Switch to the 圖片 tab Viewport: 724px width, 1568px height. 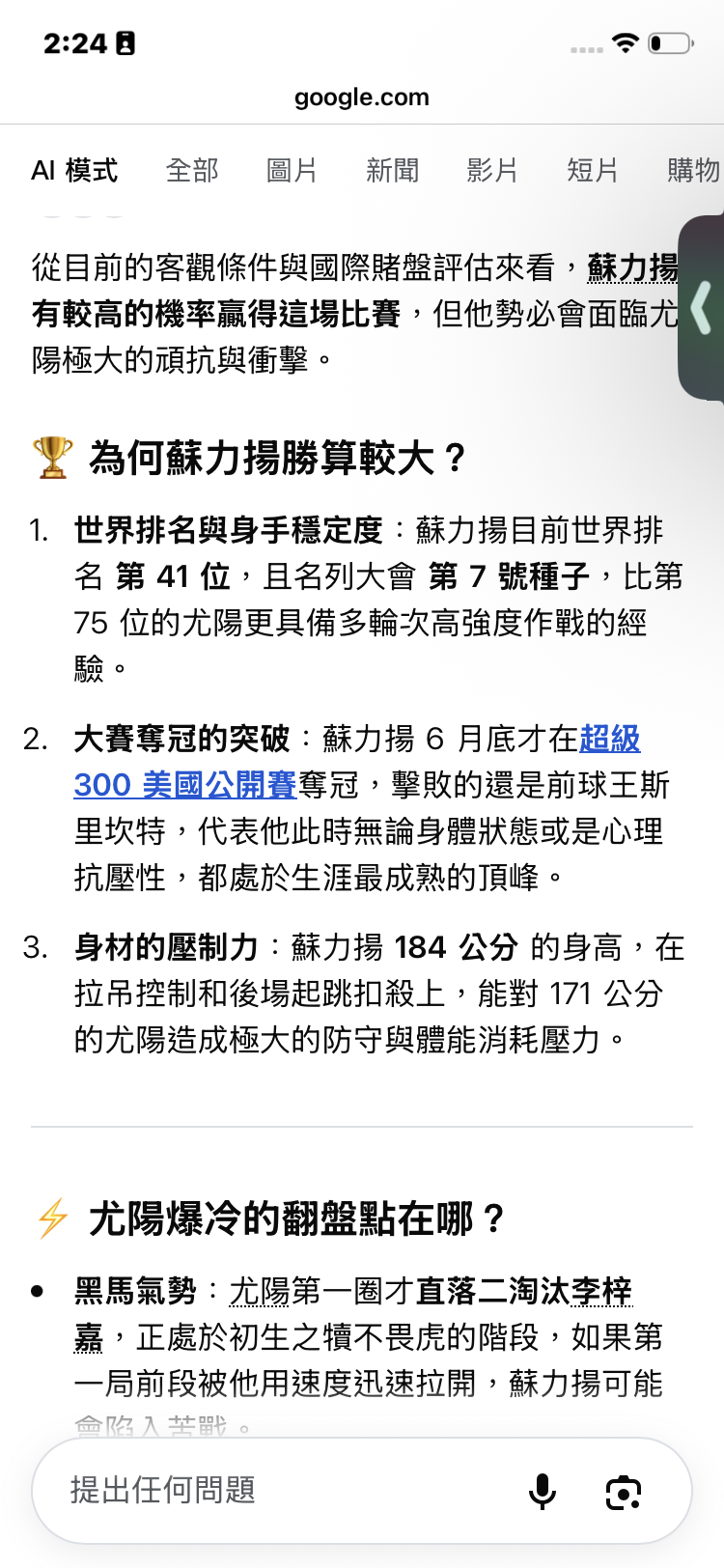[x=292, y=171]
